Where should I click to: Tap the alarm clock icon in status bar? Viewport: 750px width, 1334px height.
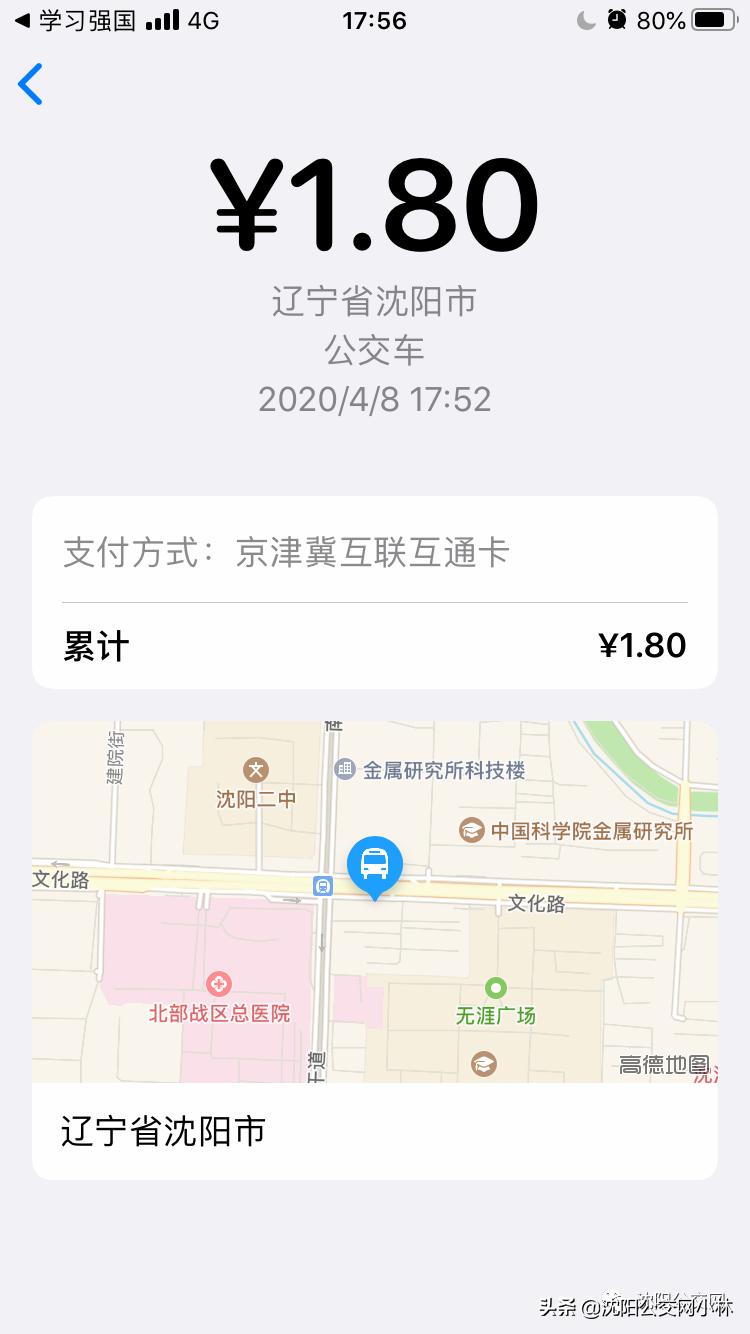click(x=617, y=18)
